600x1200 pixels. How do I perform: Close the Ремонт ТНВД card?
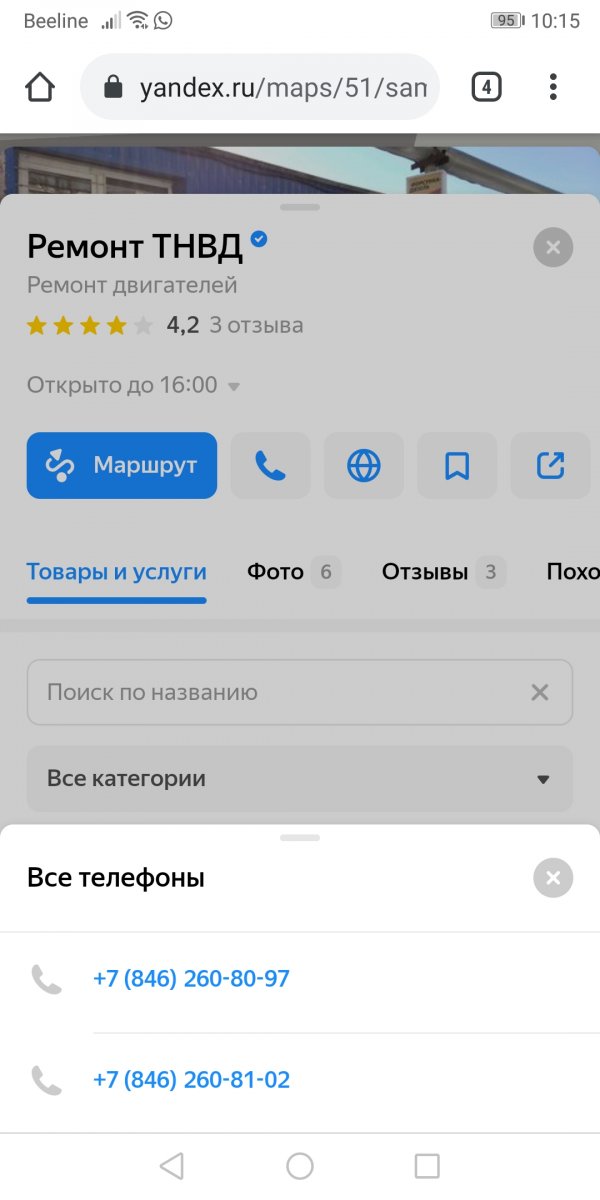point(553,247)
